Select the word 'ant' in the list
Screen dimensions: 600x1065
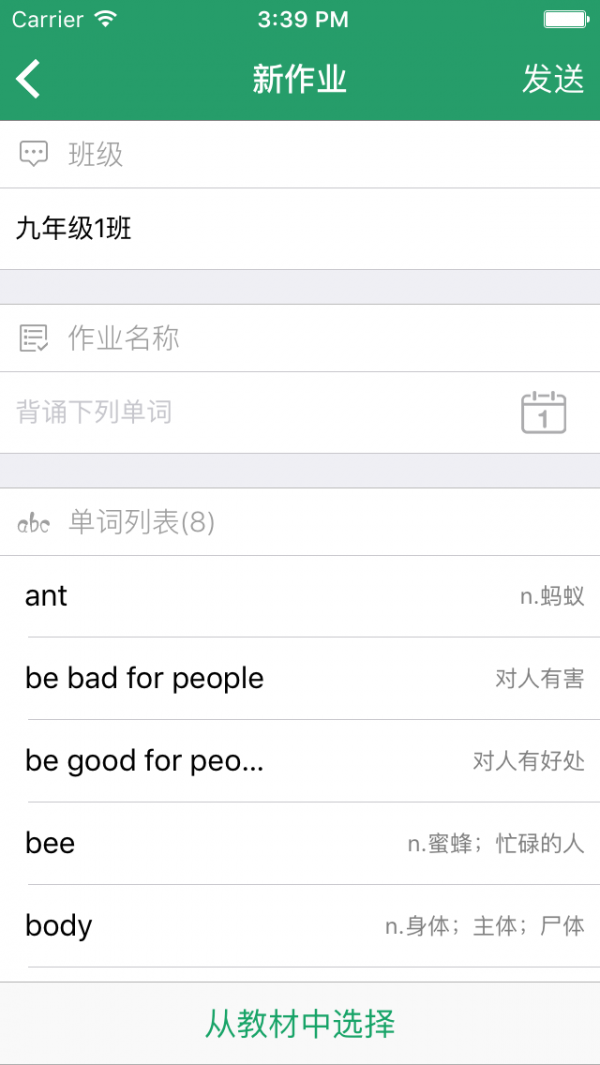pyautogui.click(x=300, y=596)
